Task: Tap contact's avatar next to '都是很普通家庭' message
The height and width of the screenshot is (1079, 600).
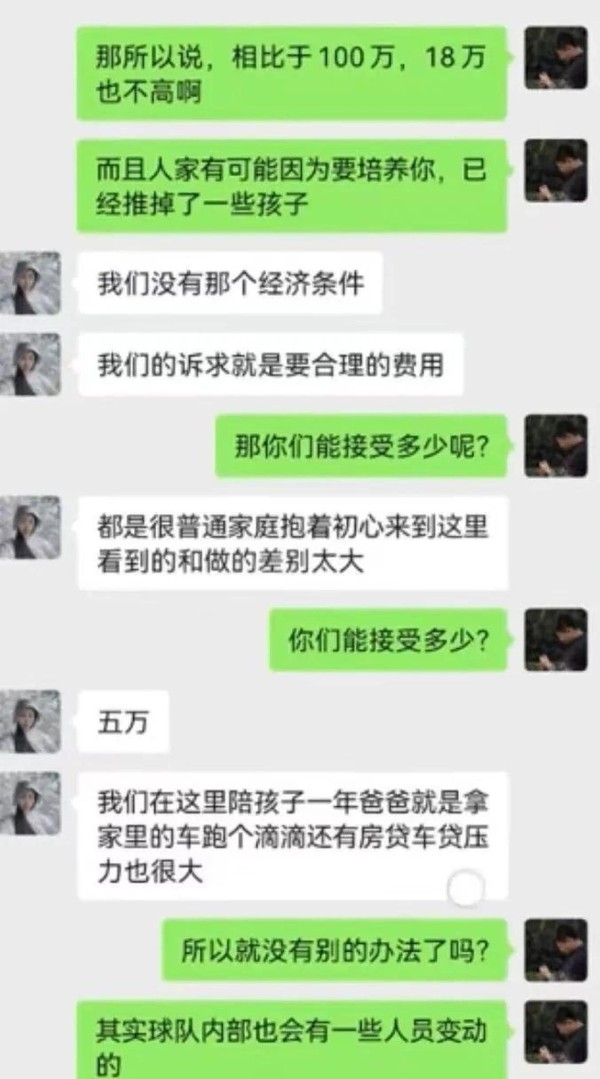Action: click(x=31, y=527)
